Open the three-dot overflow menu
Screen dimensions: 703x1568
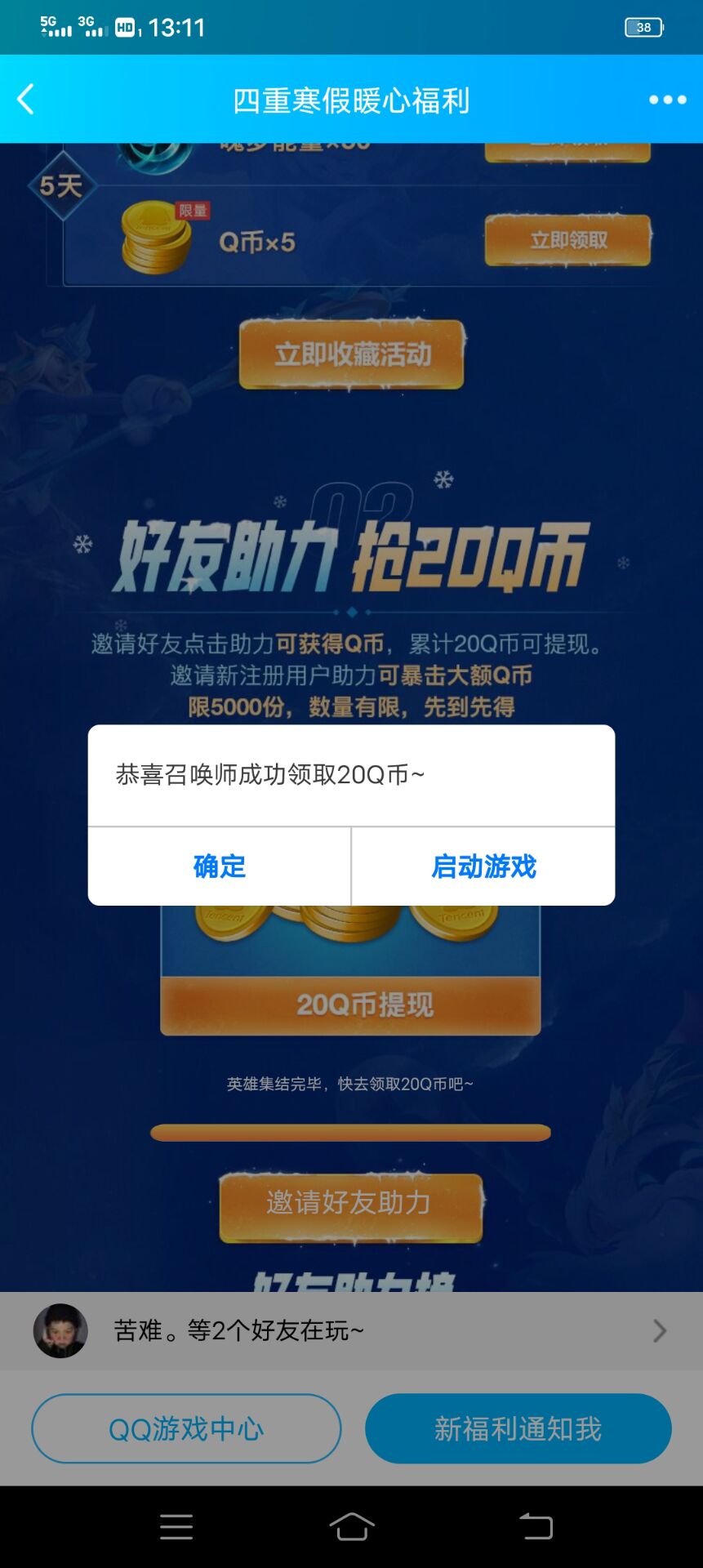pos(667,100)
